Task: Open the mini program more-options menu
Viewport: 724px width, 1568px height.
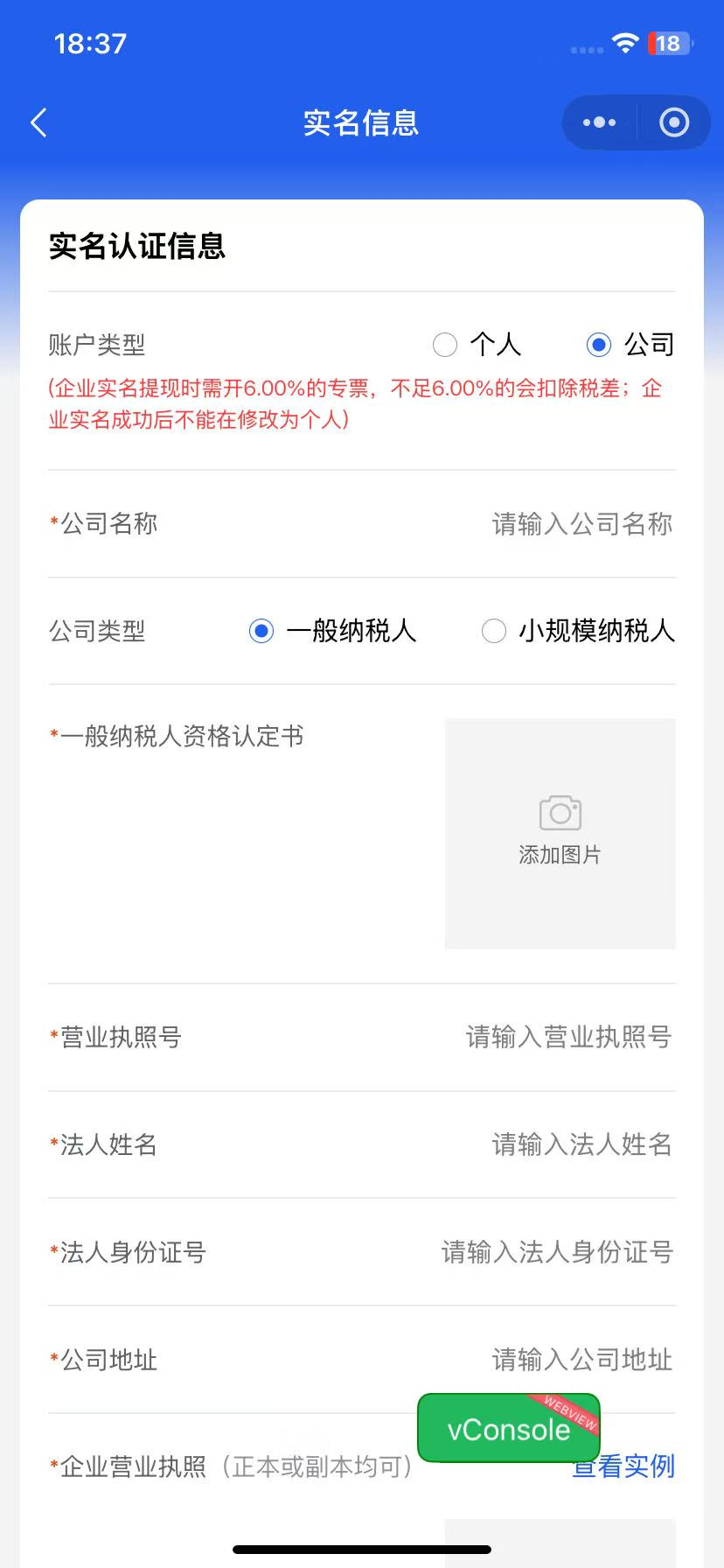Action: click(x=599, y=123)
